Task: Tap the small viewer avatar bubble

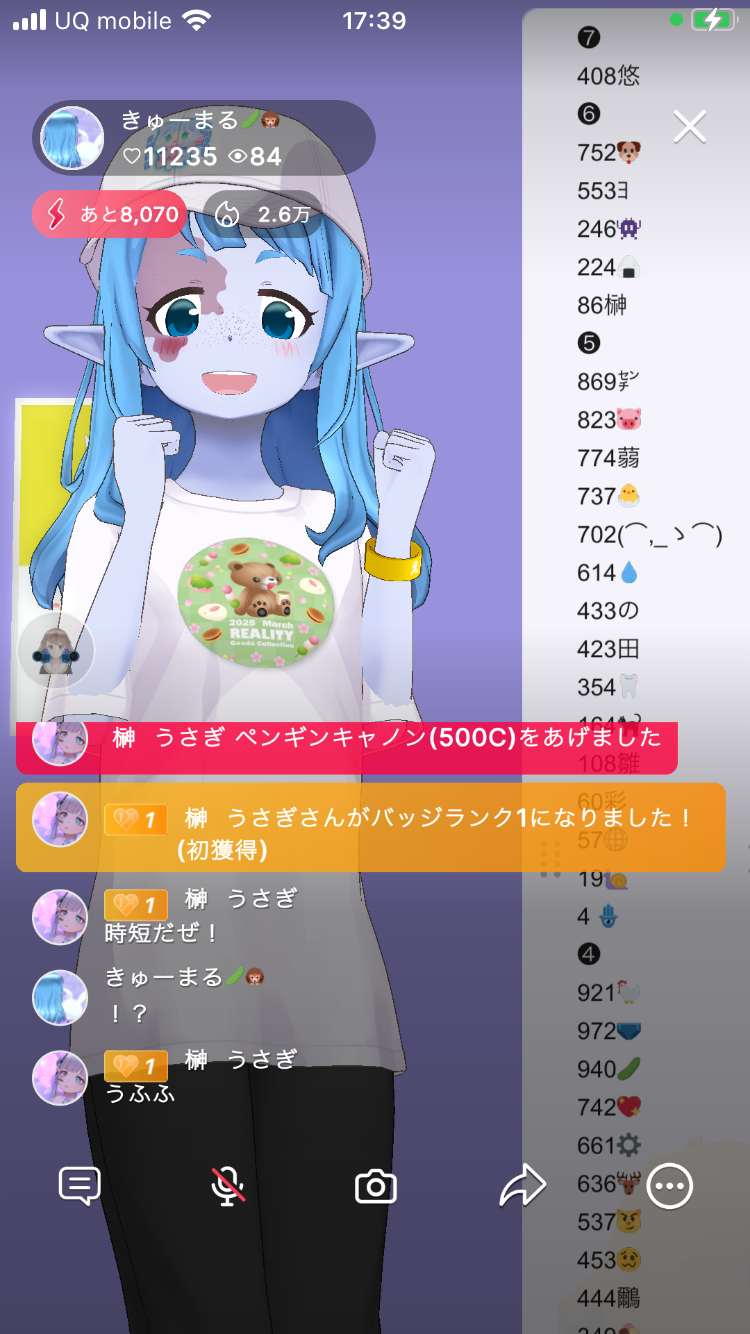Action: [56, 651]
